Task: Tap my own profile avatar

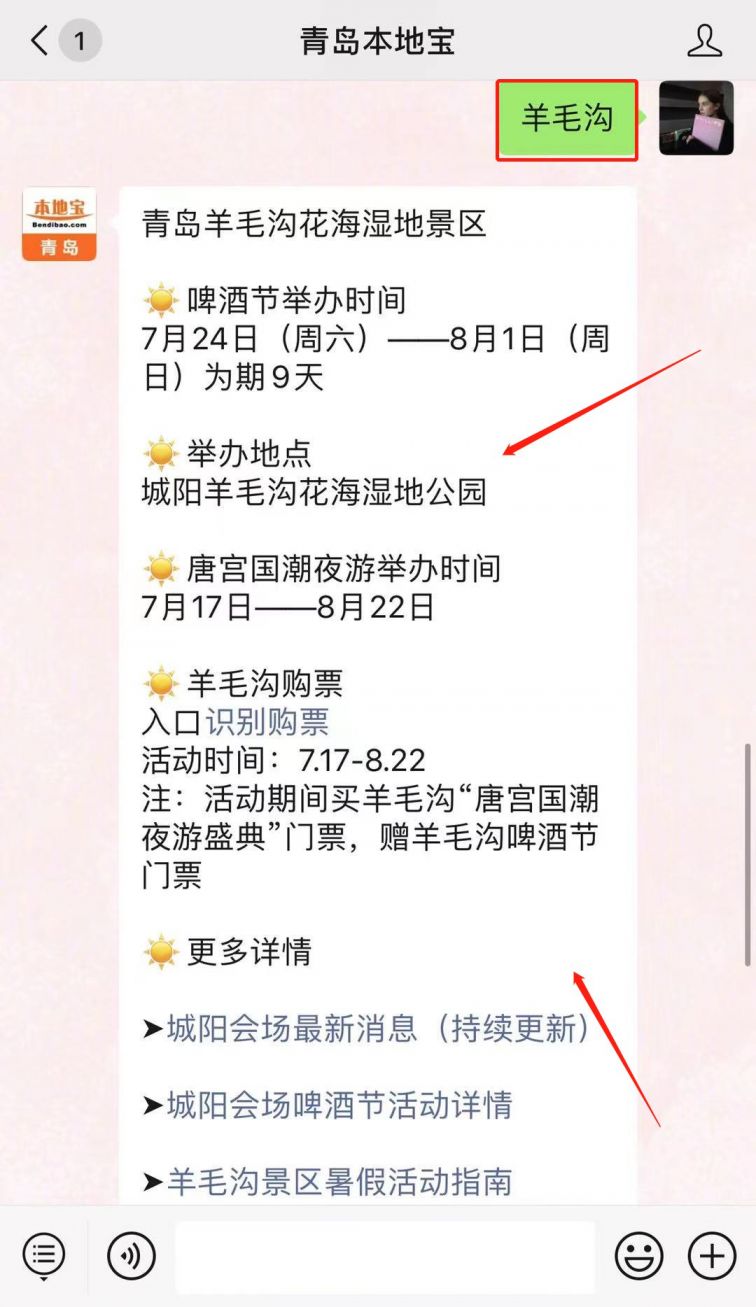Action: (696, 118)
